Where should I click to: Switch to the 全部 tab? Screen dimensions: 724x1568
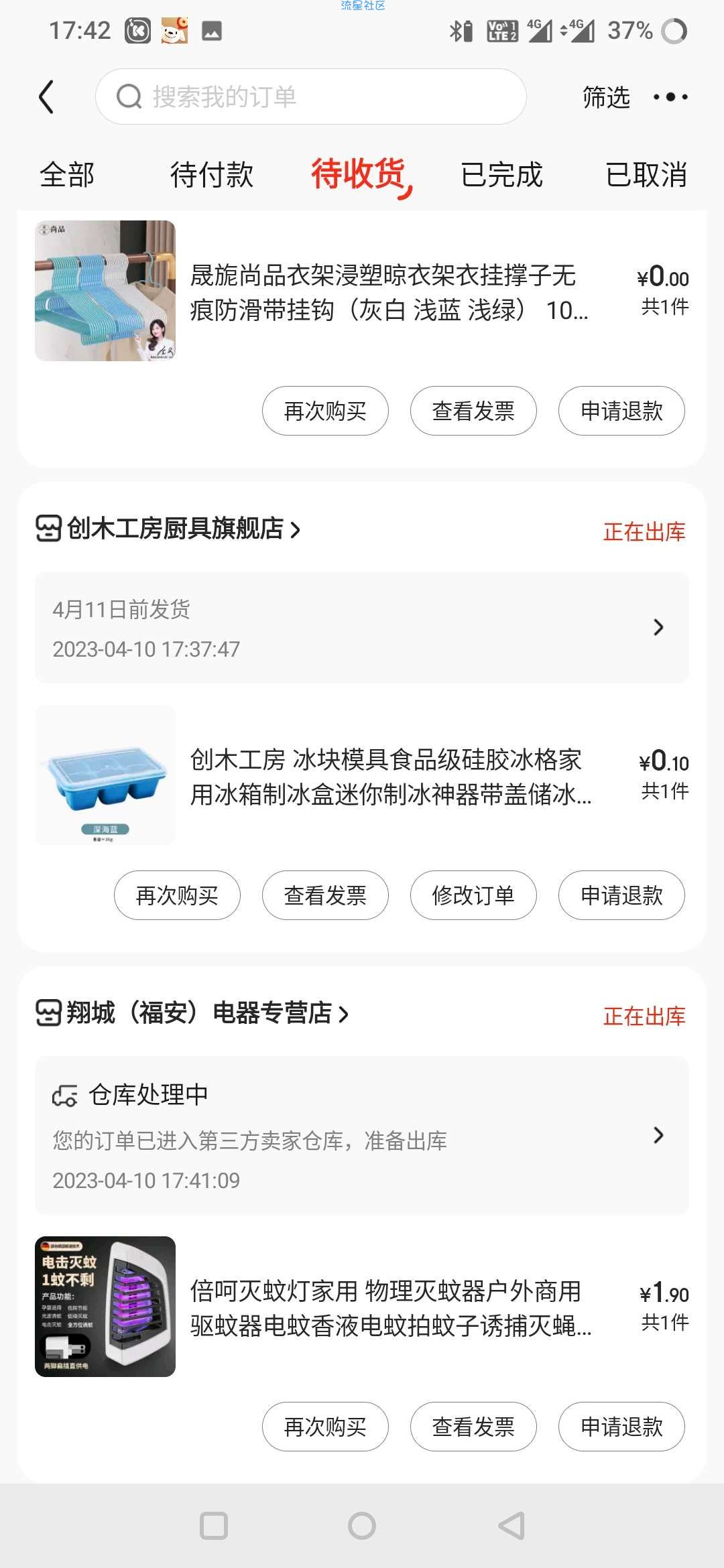pos(67,175)
